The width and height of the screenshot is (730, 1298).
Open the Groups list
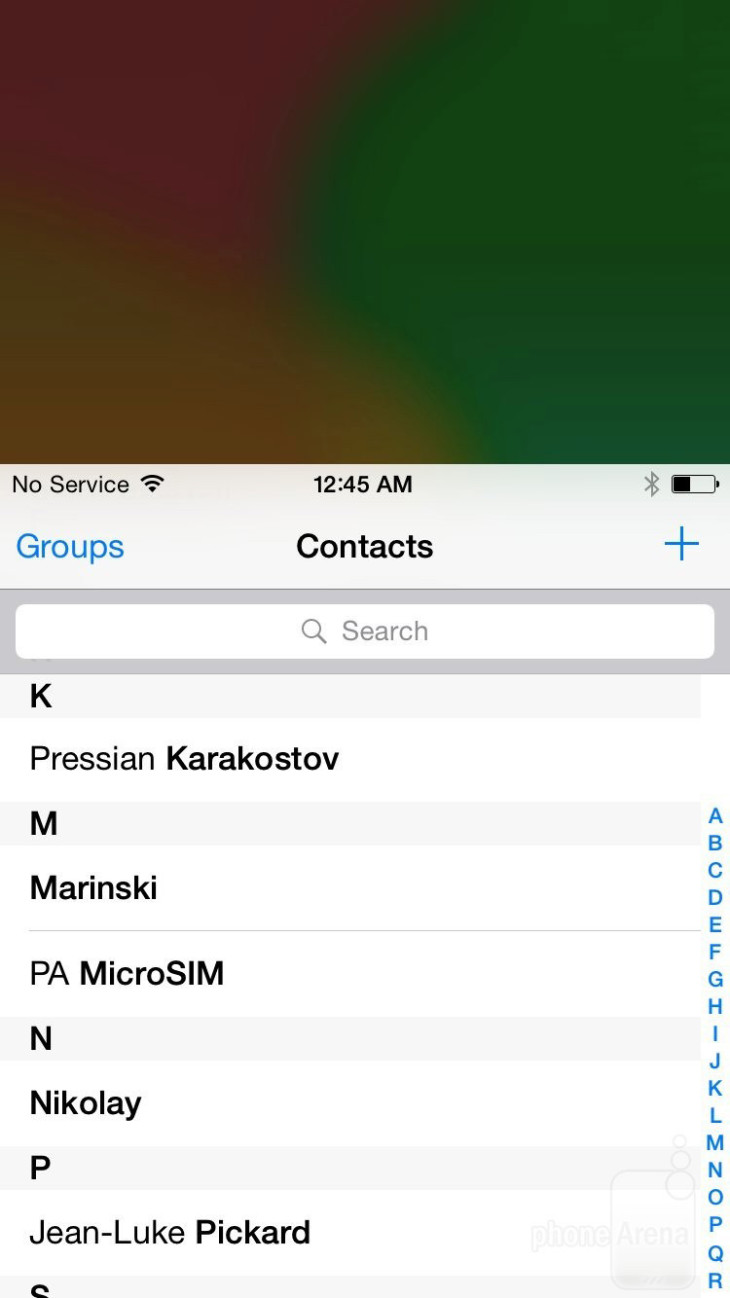point(70,546)
